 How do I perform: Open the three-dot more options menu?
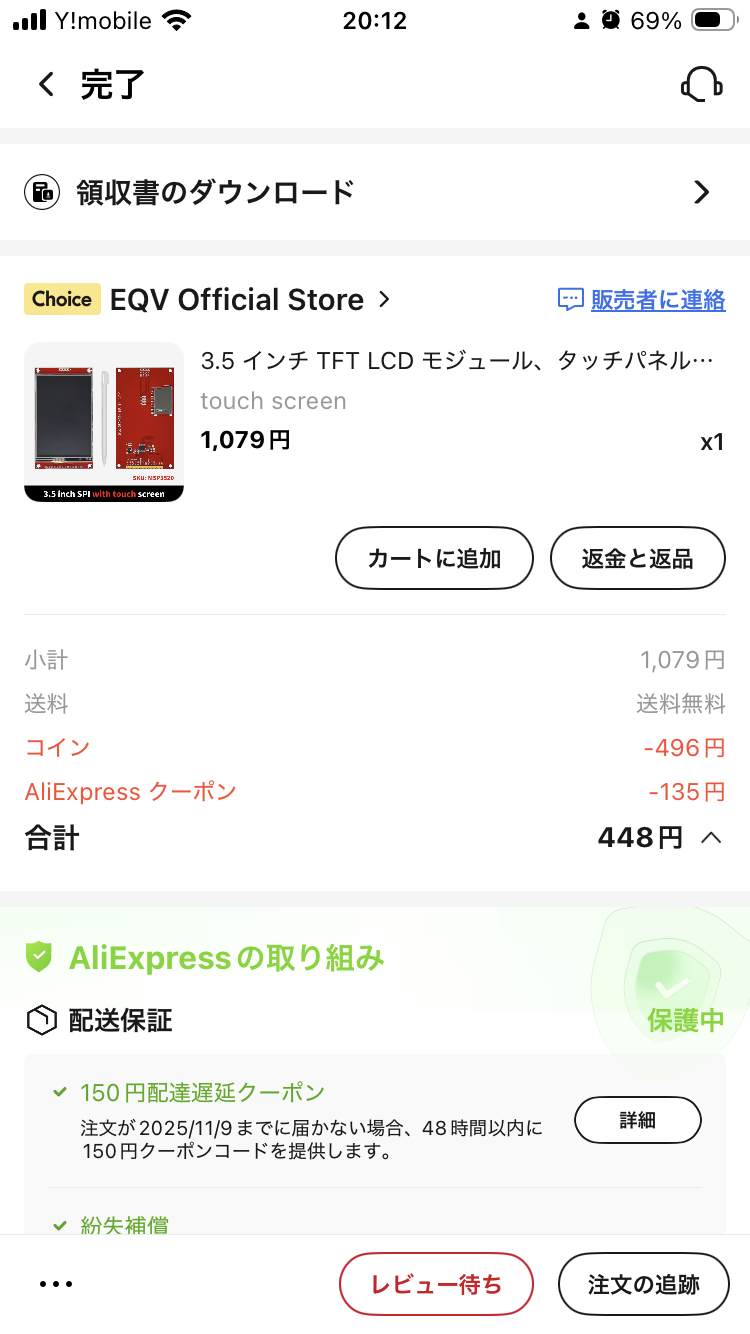(x=56, y=1284)
